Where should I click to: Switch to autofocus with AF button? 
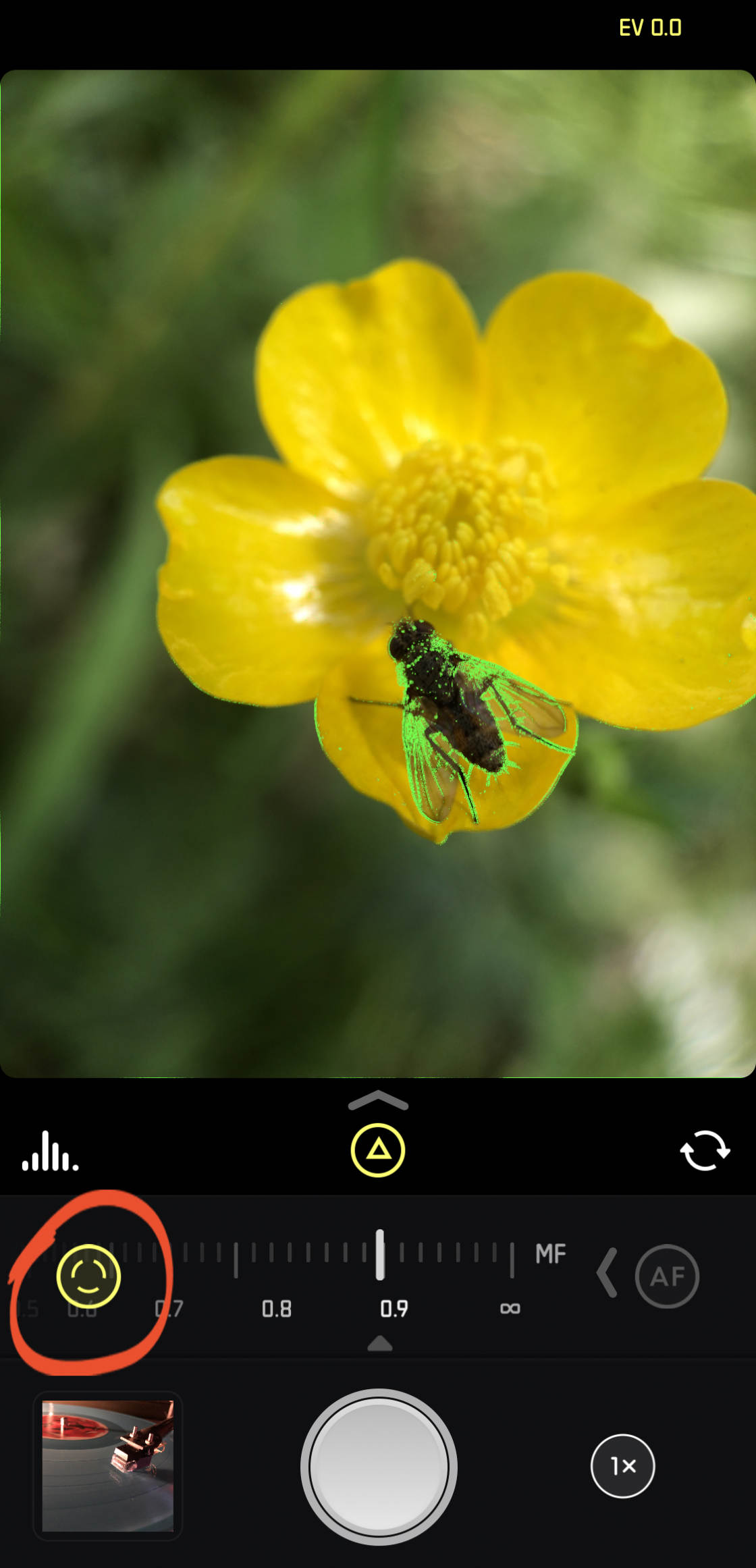667,1276
